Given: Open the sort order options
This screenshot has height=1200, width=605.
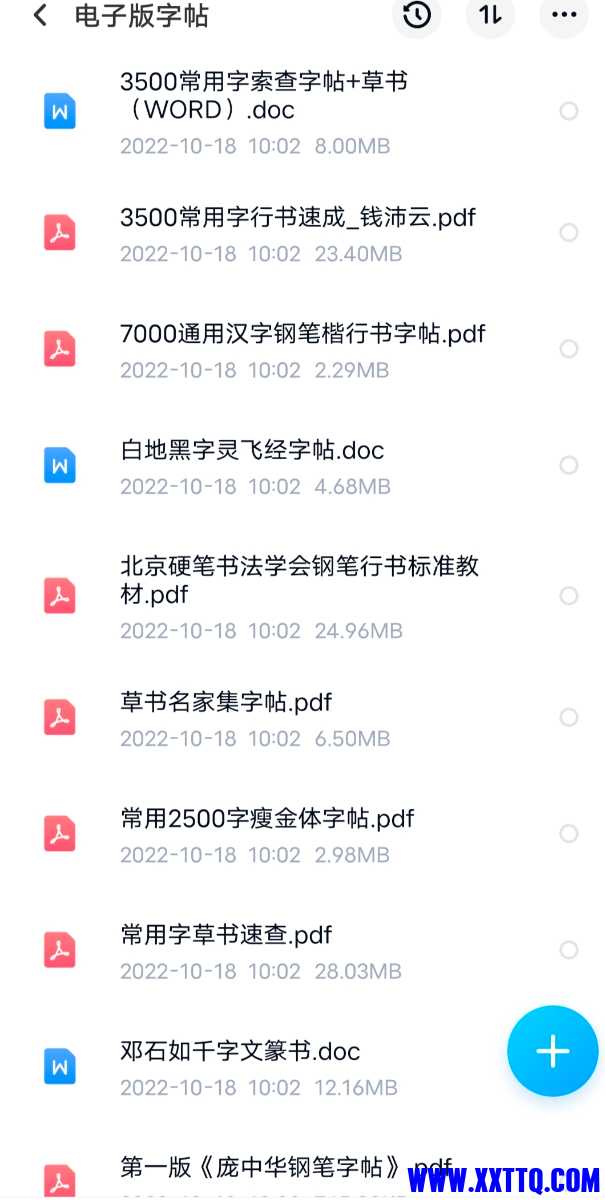Looking at the screenshot, I should 490,16.
